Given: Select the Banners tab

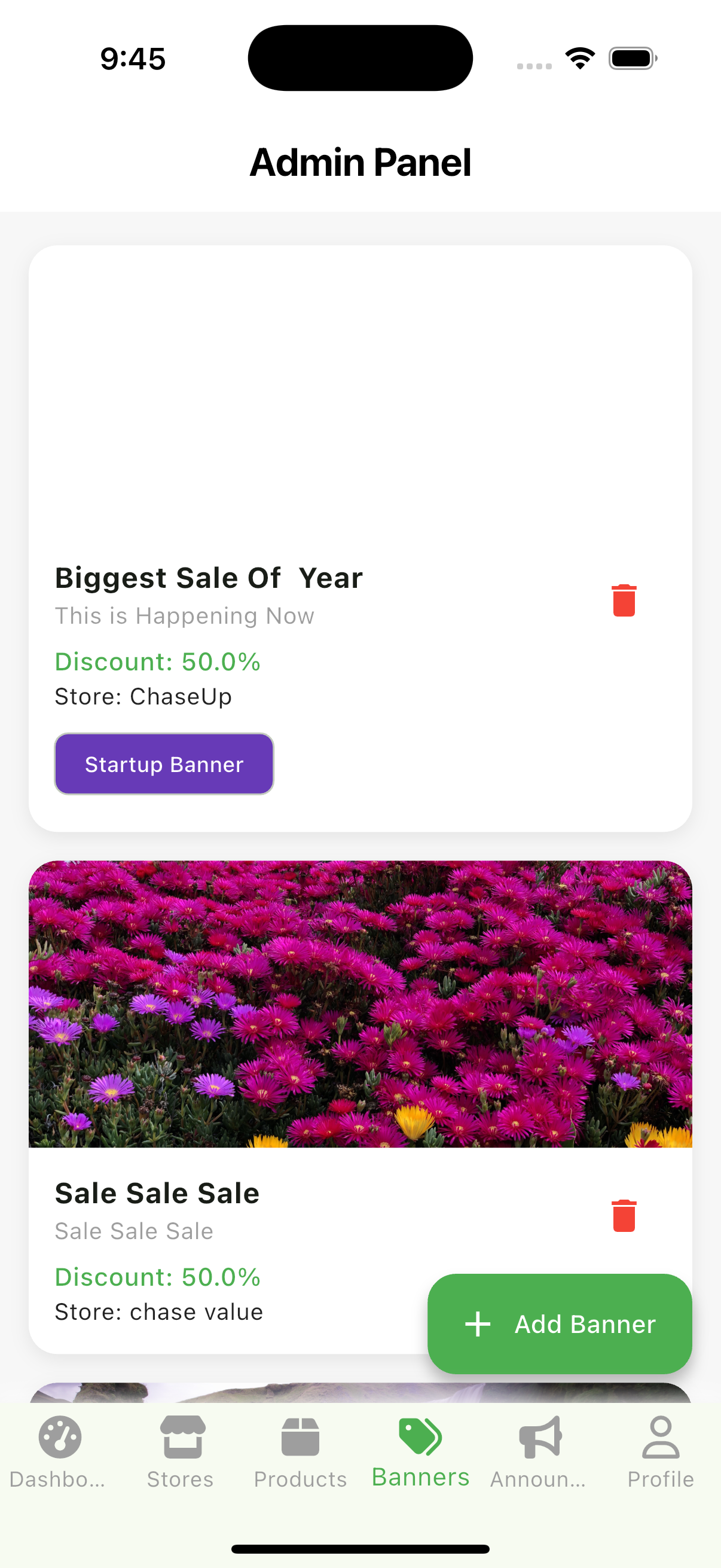Looking at the screenshot, I should pyautogui.click(x=420, y=1453).
